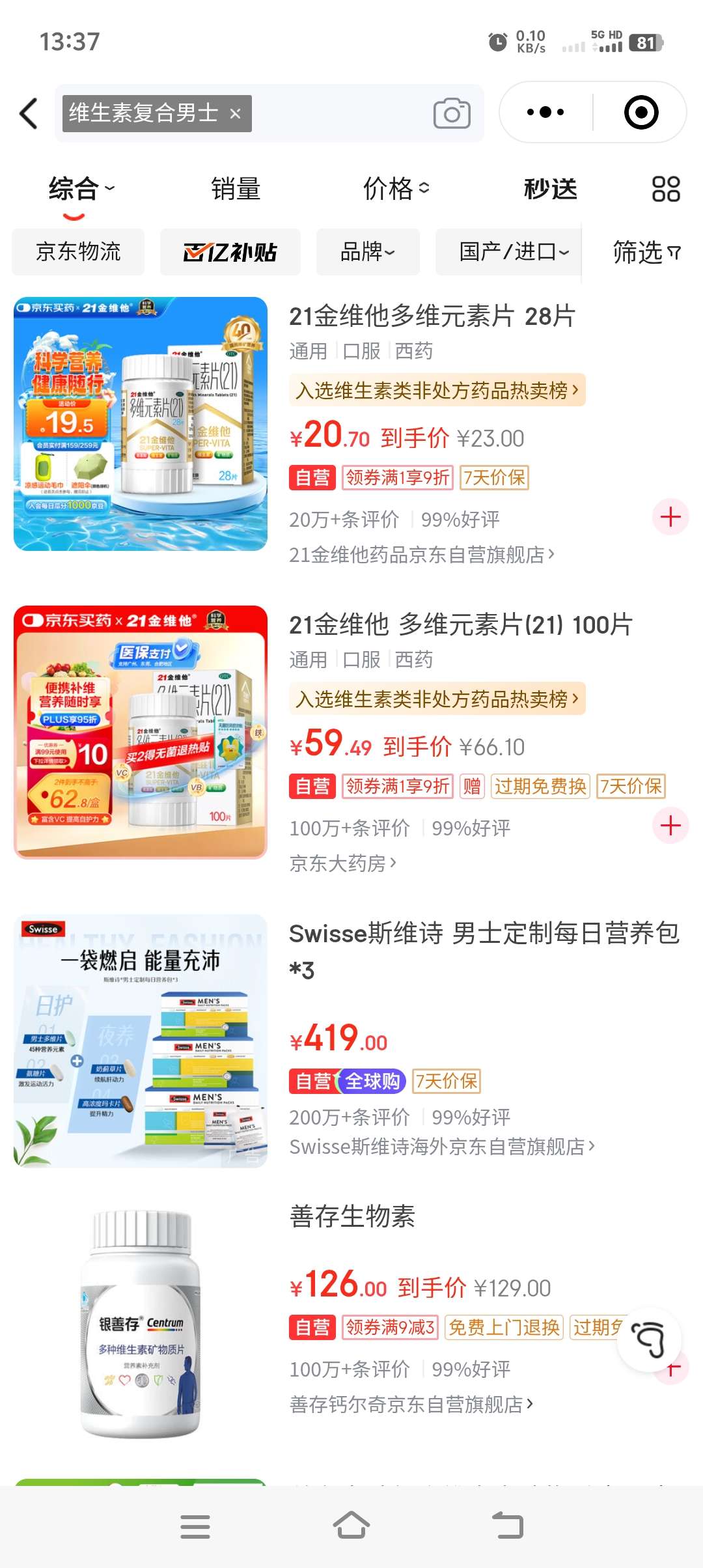Open the customer service headset bubble
Screen dimensions: 703x1568
(x=649, y=1339)
